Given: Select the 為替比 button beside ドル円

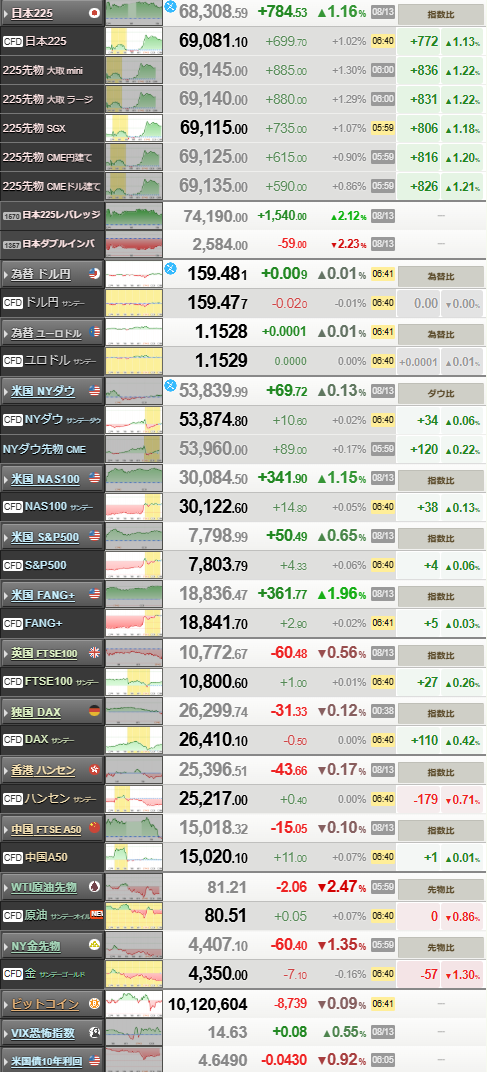Looking at the screenshot, I should [440, 276].
